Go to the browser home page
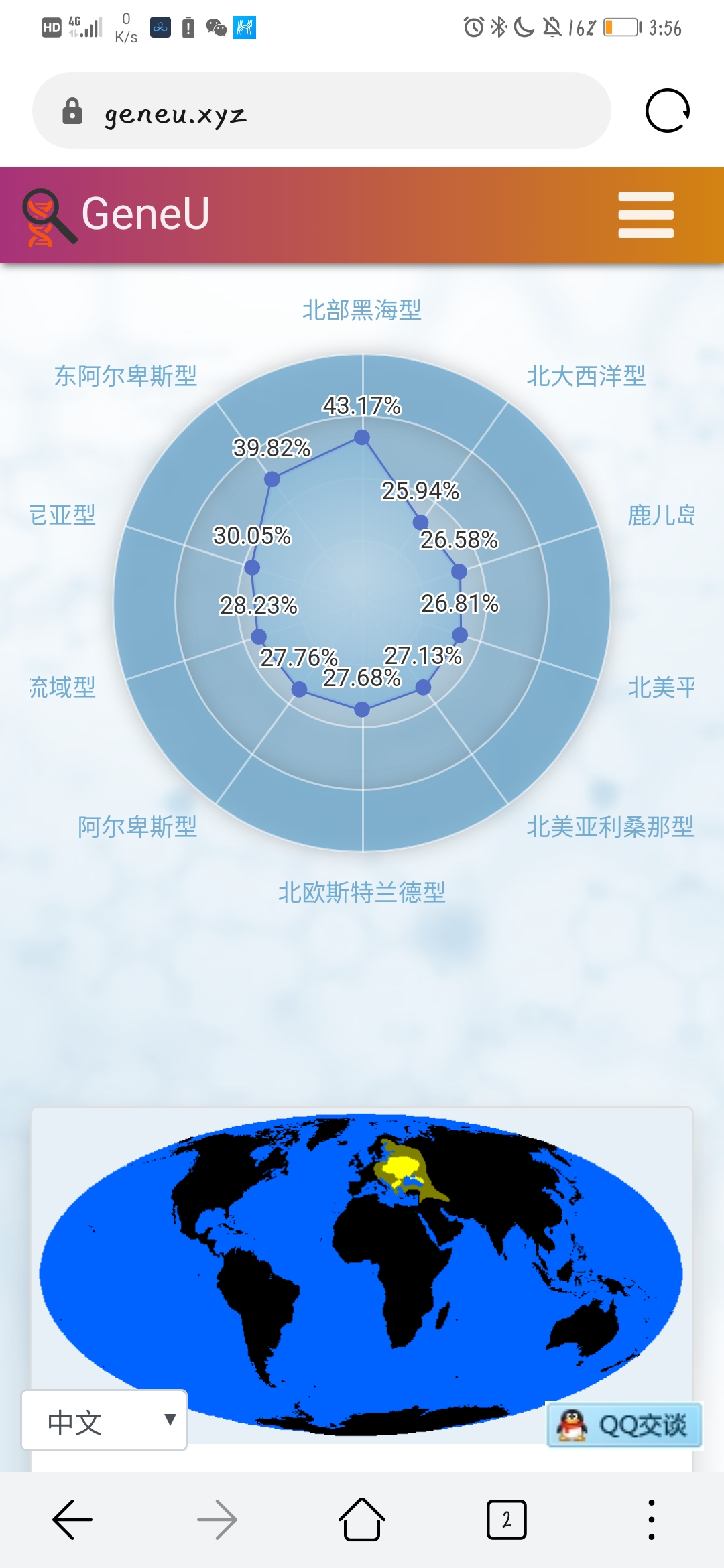724x1568 pixels. (362, 1520)
